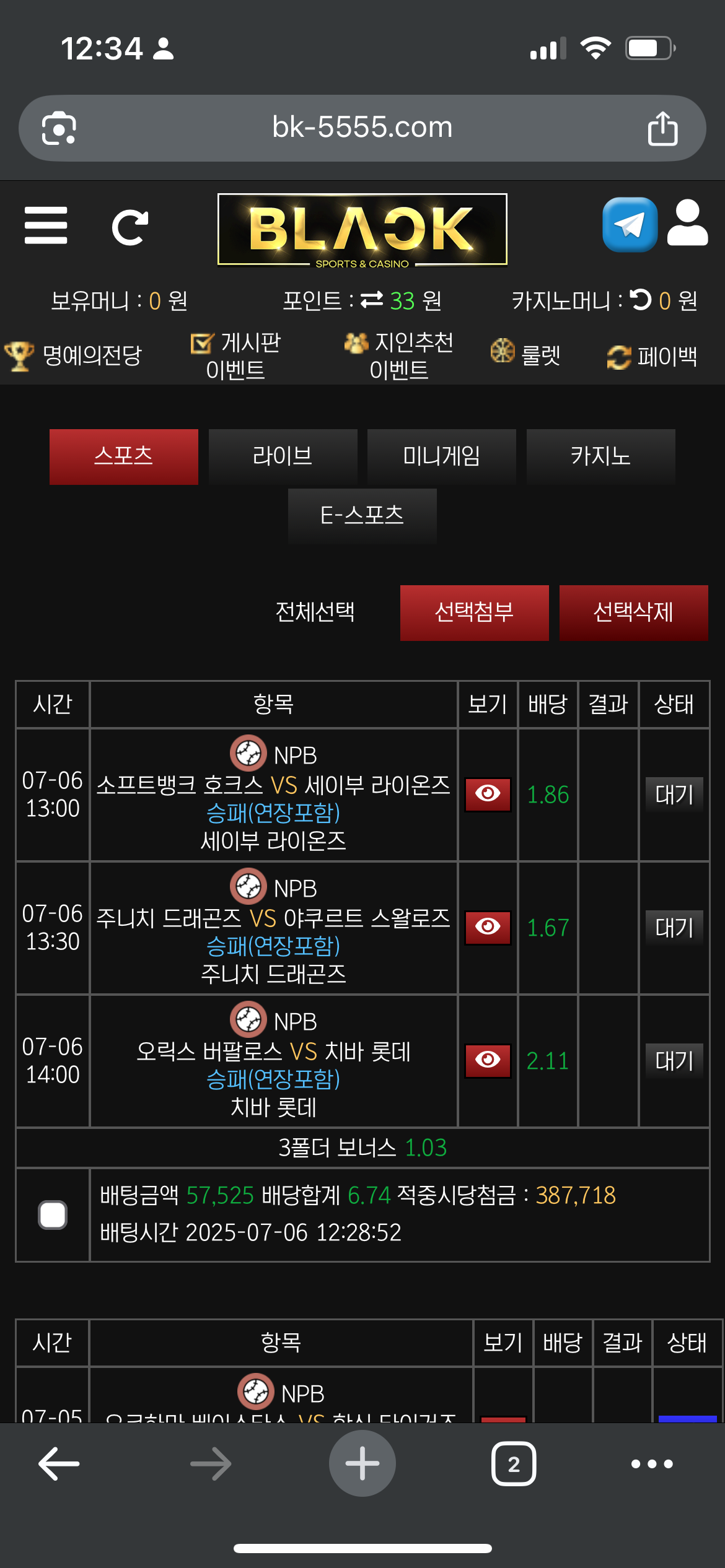
Task: Tap the 선택첨부 button
Action: (x=474, y=612)
